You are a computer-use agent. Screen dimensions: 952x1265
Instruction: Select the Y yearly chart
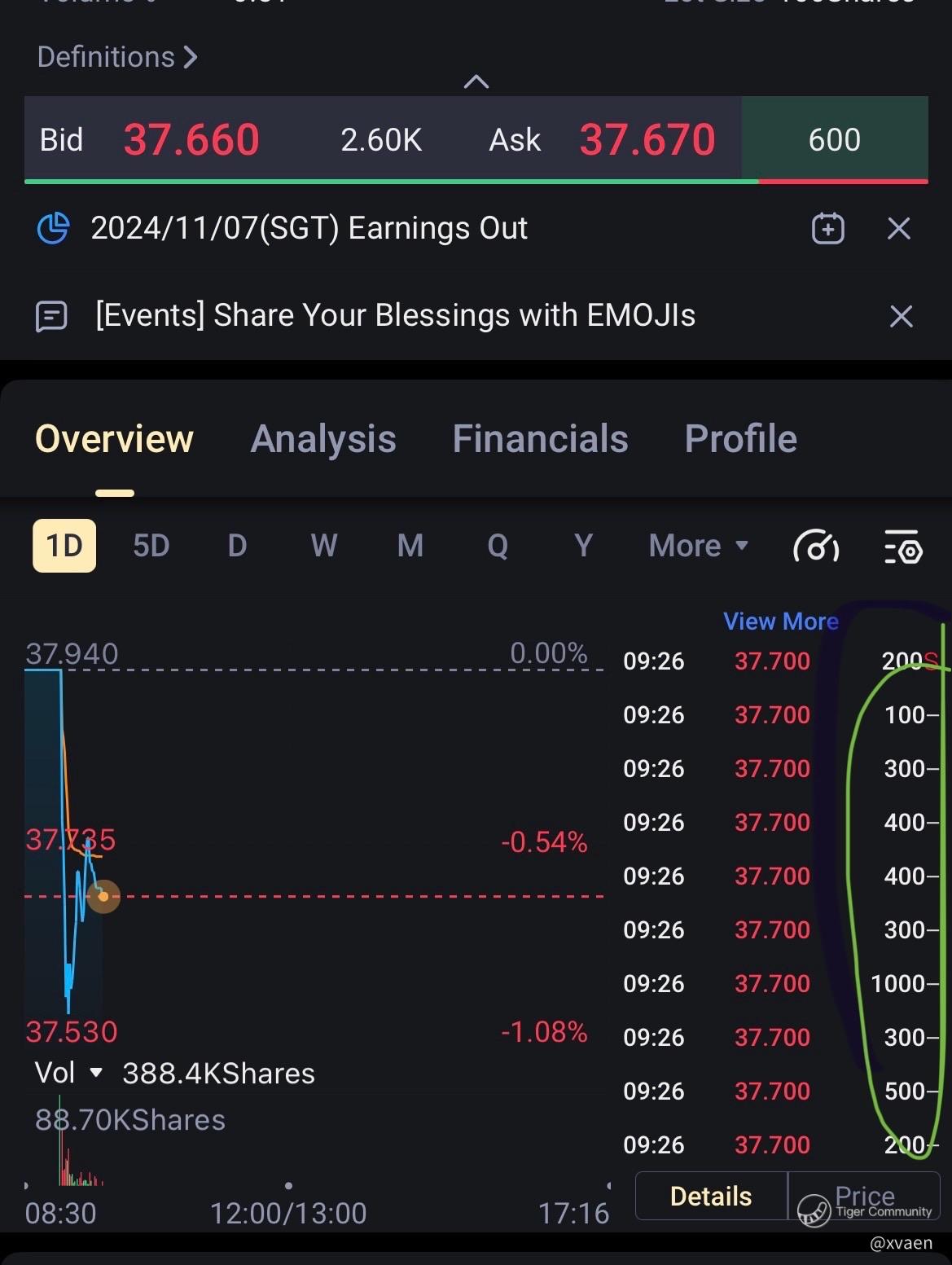[x=583, y=546]
